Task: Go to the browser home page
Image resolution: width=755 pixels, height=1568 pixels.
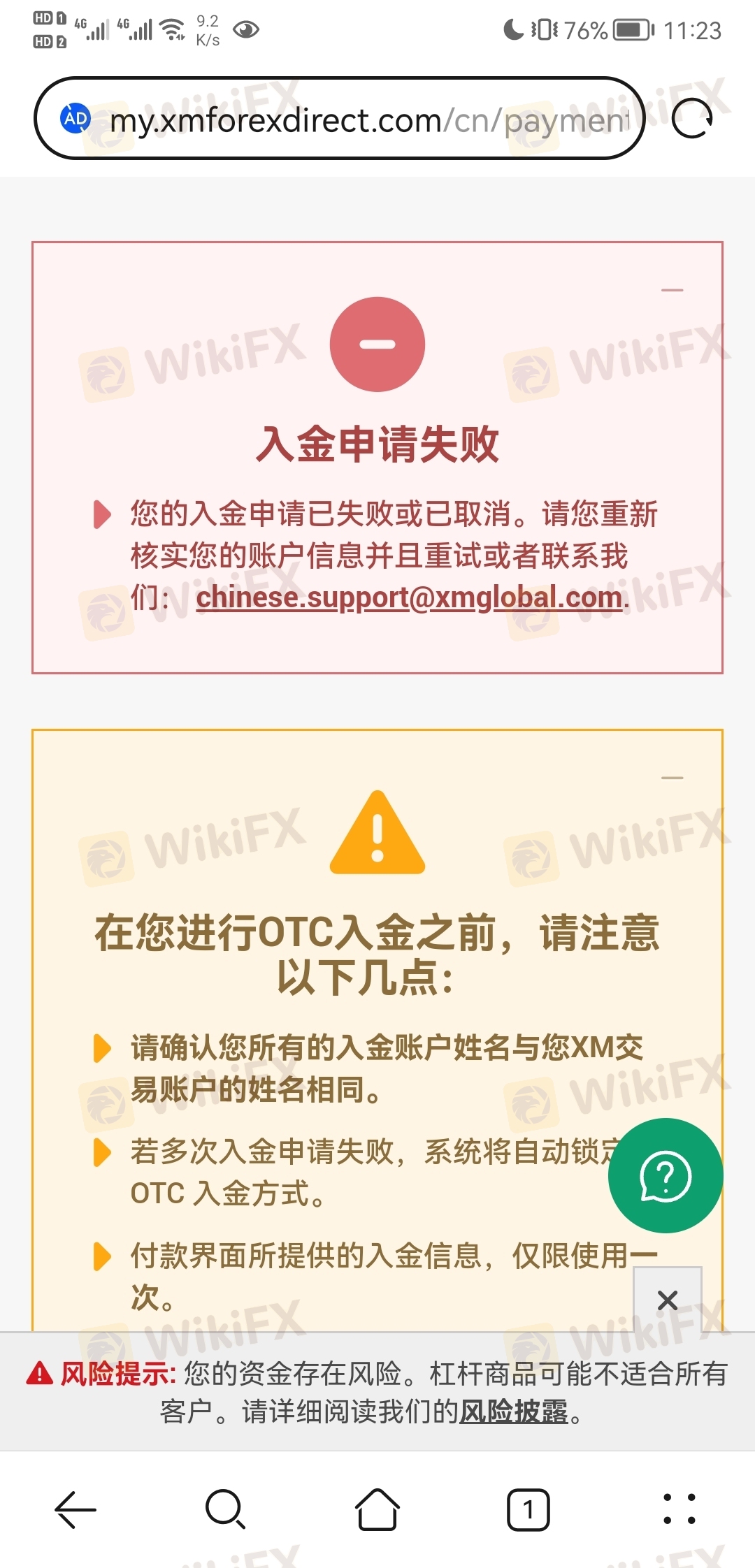Action: pyautogui.click(x=377, y=1510)
